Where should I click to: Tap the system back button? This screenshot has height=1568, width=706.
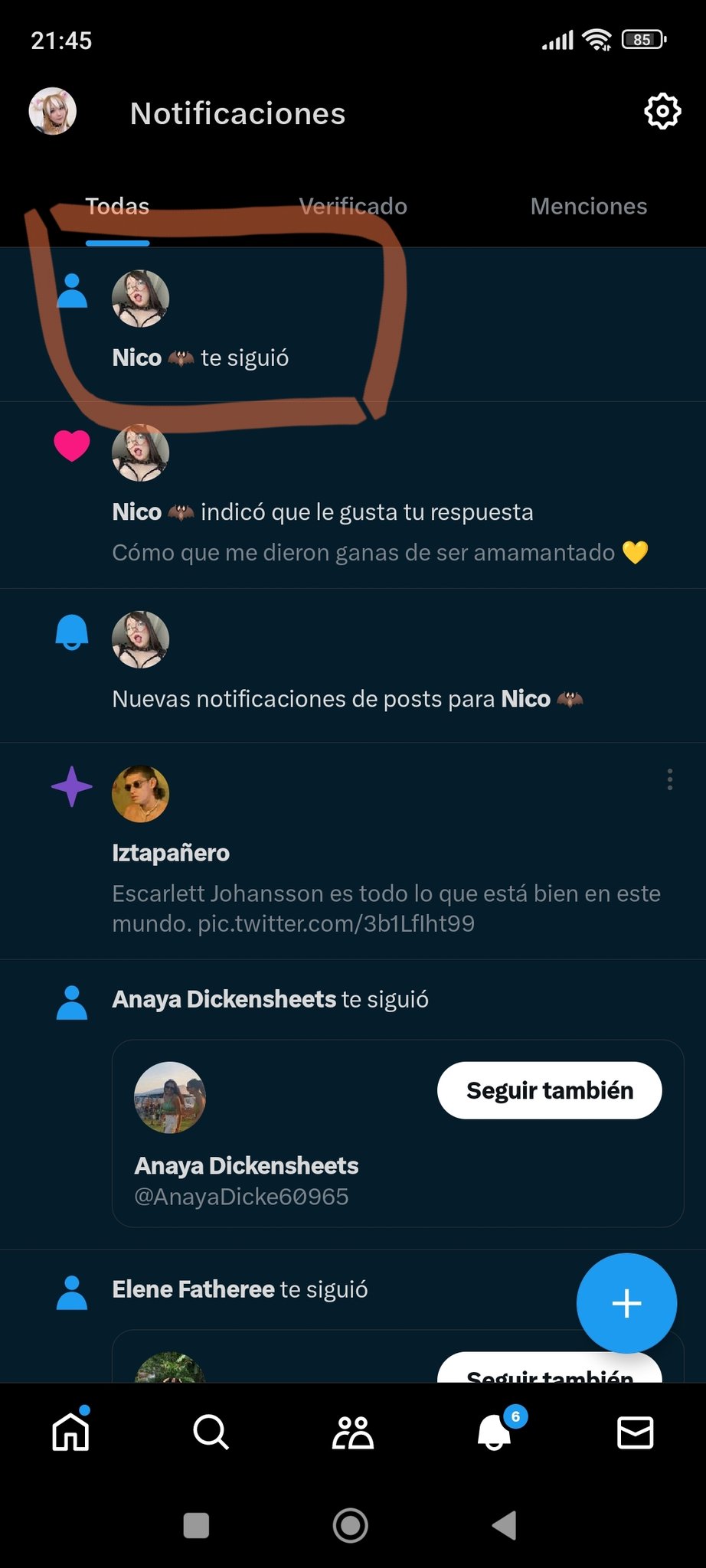click(x=505, y=1525)
